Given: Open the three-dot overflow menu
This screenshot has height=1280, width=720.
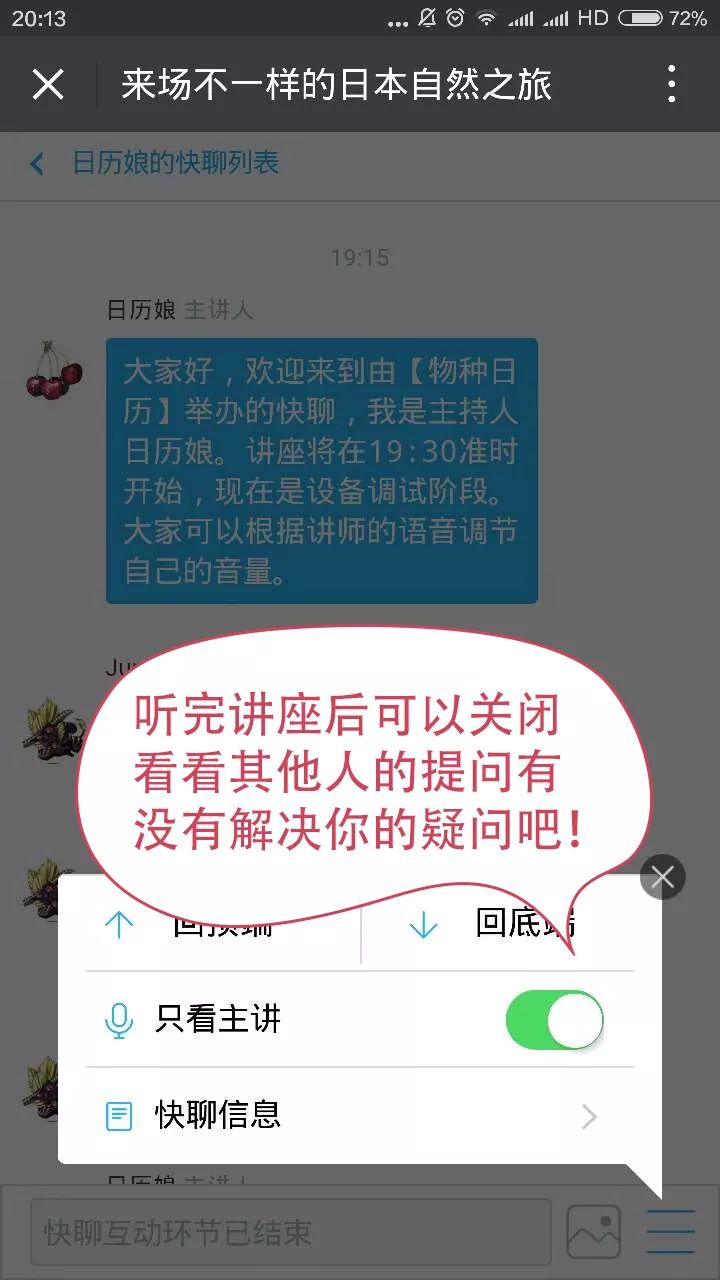Looking at the screenshot, I should pyautogui.click(x=671, y=85).
